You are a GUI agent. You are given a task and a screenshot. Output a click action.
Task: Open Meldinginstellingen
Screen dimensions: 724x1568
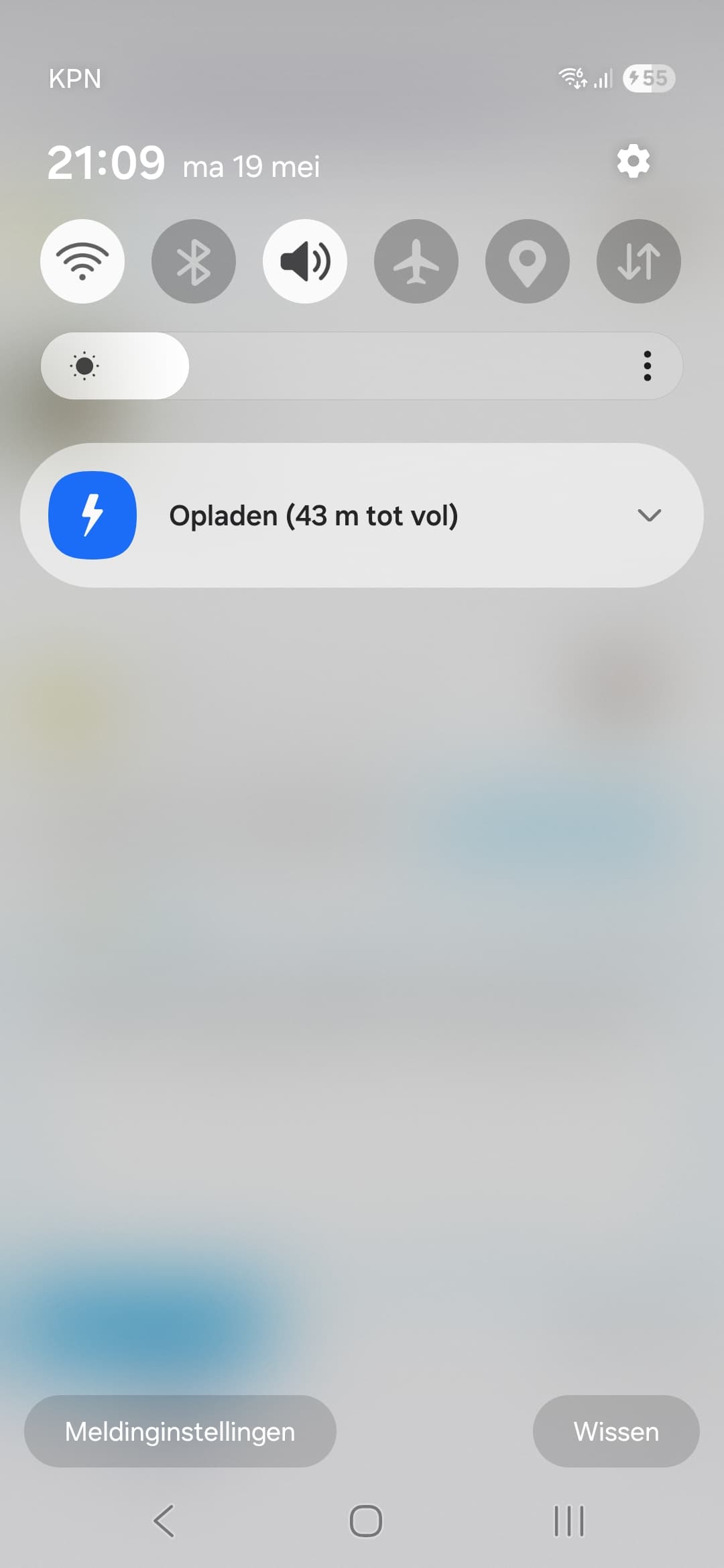pyautogui.click(x=180, y=1431)
